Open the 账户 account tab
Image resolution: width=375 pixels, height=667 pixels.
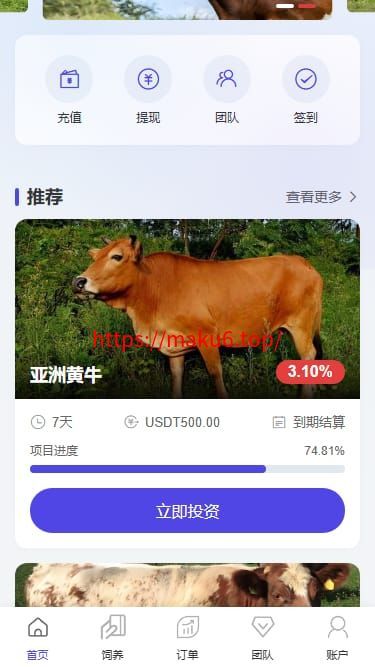[338, 637]
